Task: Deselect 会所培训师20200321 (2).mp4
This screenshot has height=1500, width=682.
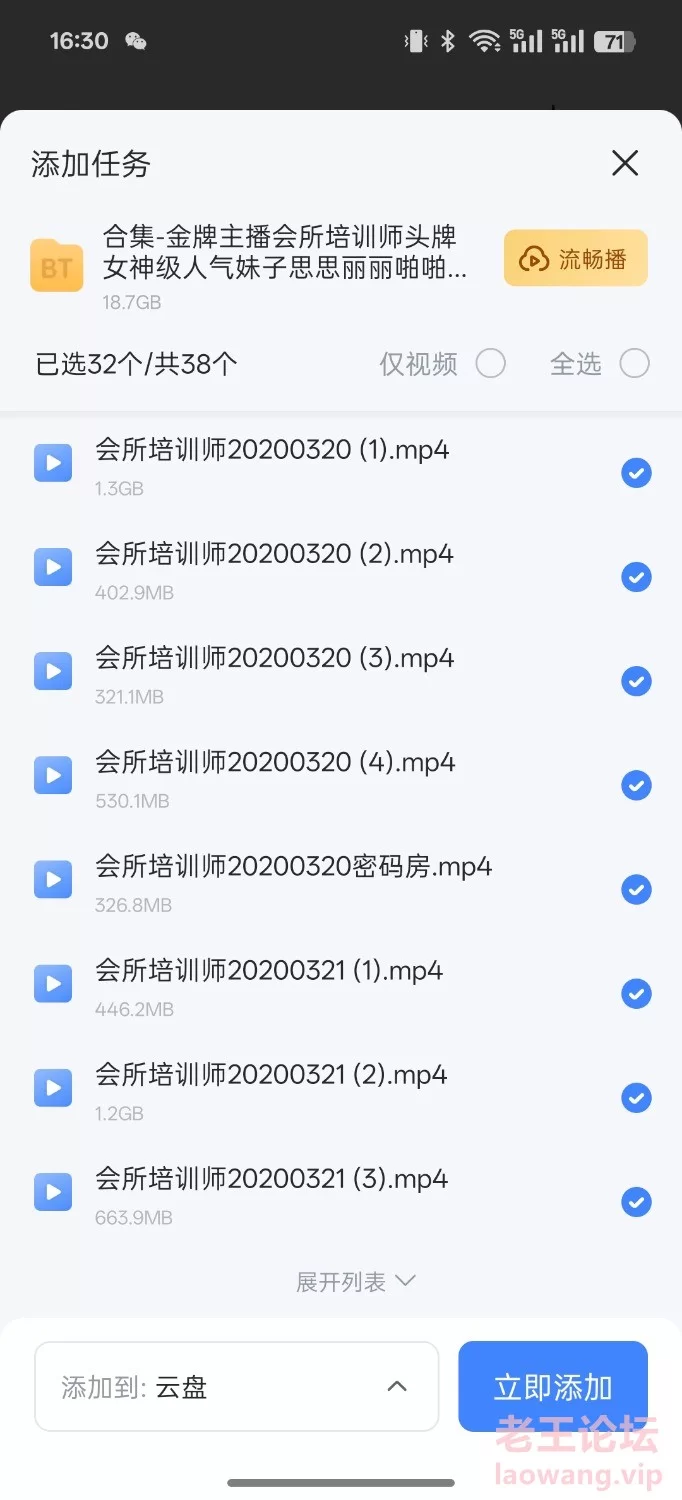Action: point(636,1098)
